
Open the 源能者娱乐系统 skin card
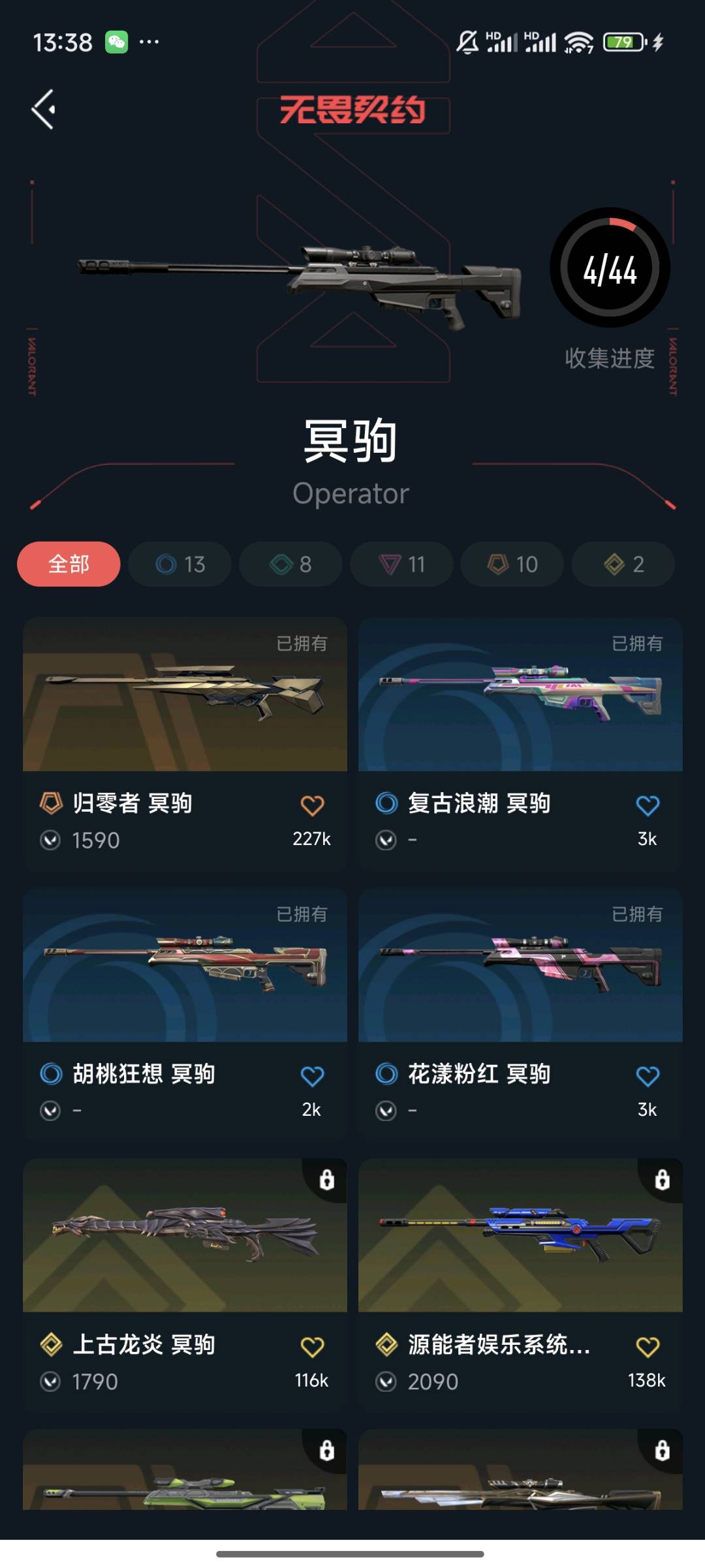coord(520,1236)
